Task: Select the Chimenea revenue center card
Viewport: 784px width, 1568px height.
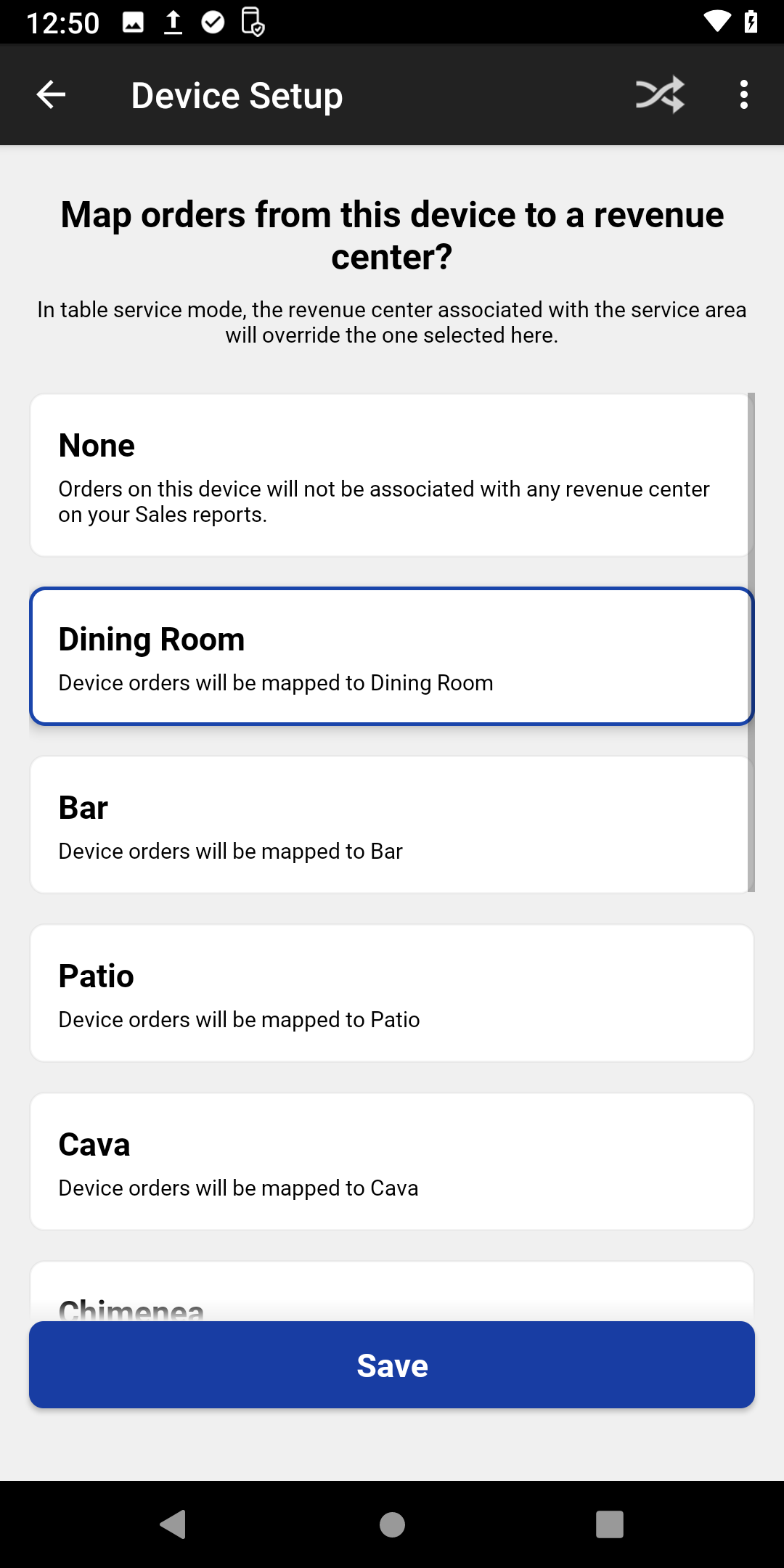Action: click(392, 1291)
